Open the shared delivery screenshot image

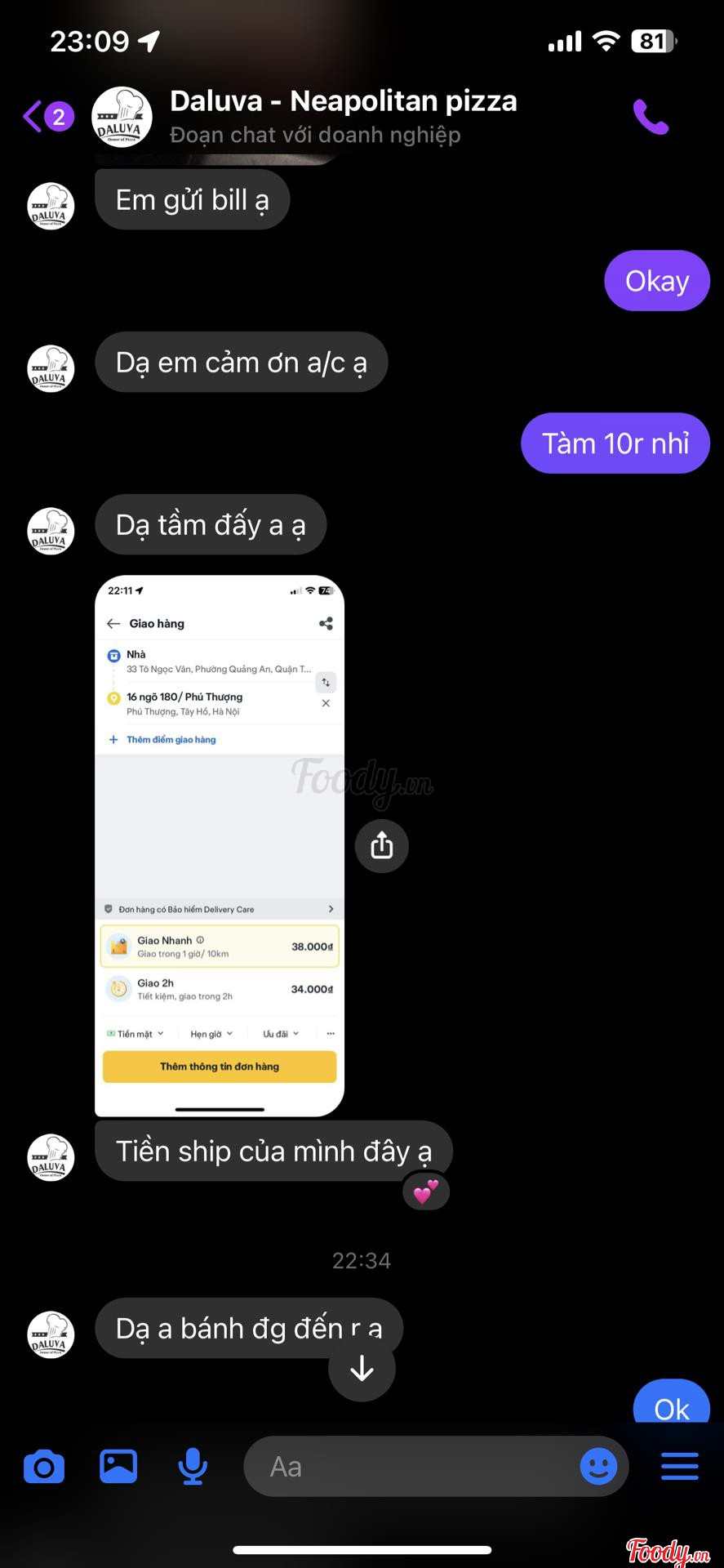(220, 845)
